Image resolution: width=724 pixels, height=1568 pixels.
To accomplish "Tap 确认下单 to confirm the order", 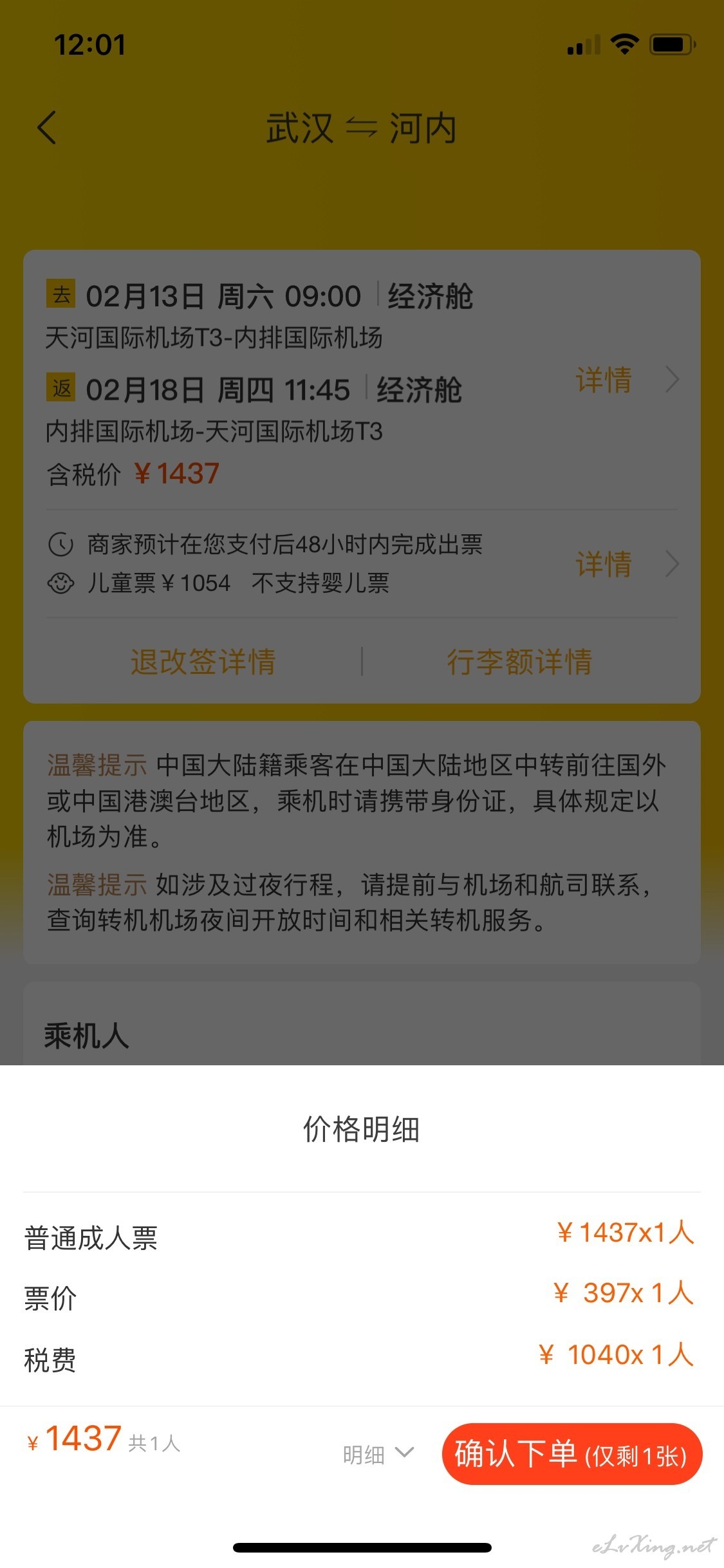I will click(x=571, y=1454).
